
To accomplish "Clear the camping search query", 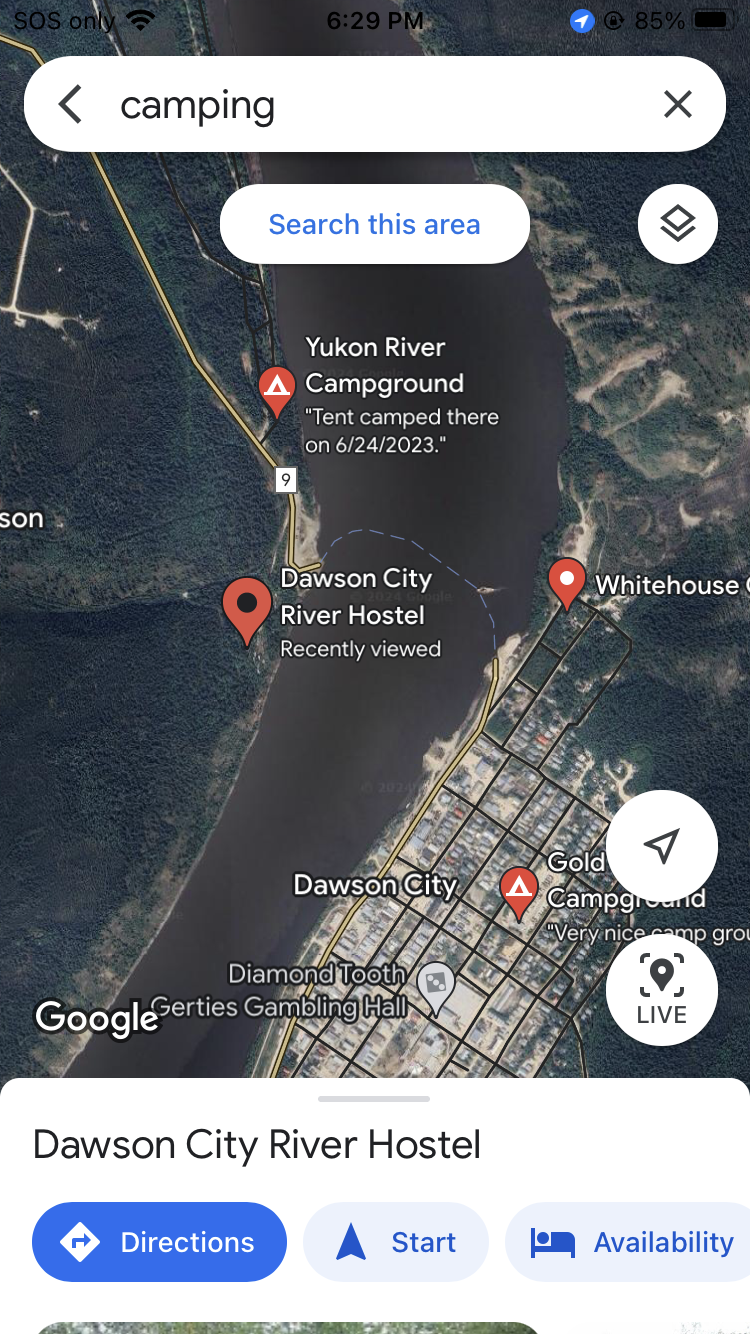I will pos(678,104).
